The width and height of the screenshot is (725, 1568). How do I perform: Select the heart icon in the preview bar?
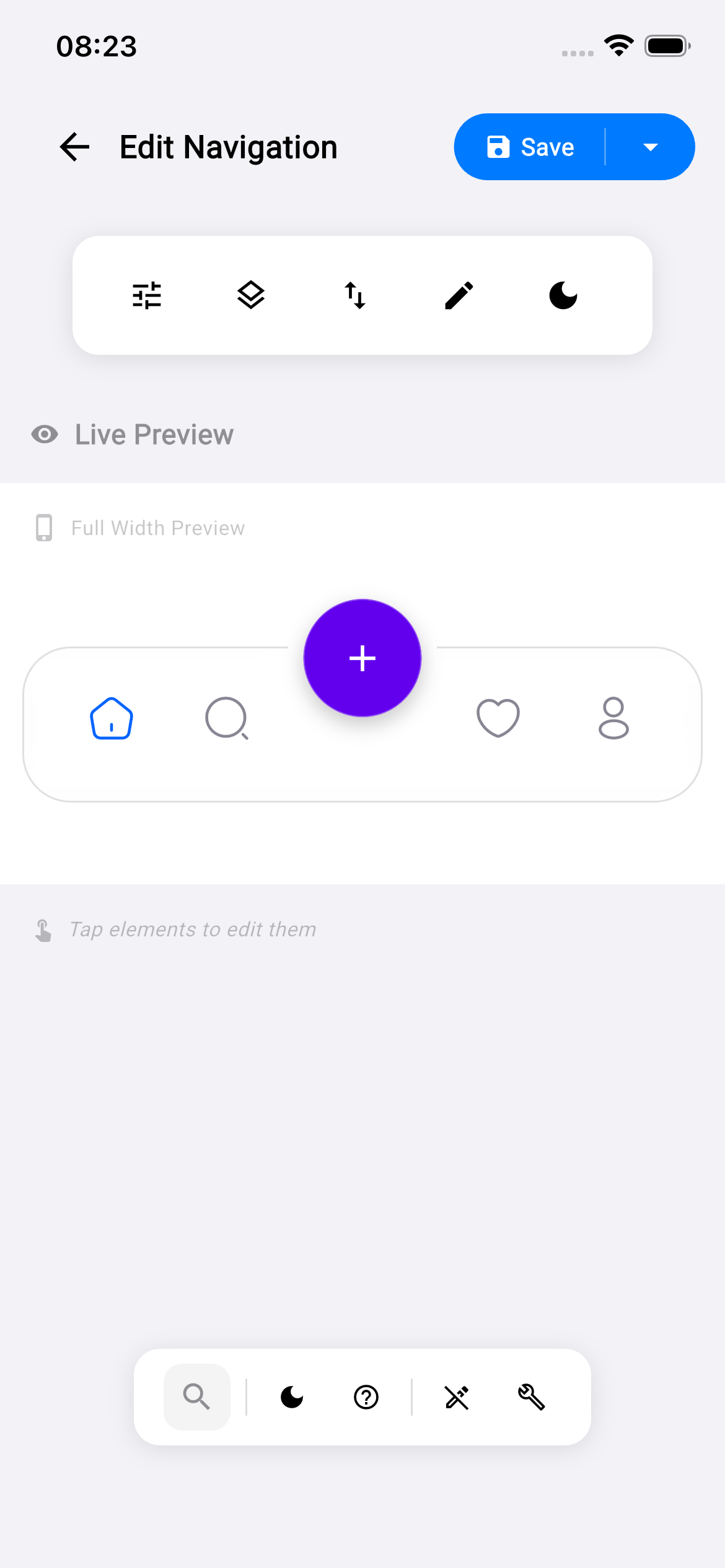[498, 718]
